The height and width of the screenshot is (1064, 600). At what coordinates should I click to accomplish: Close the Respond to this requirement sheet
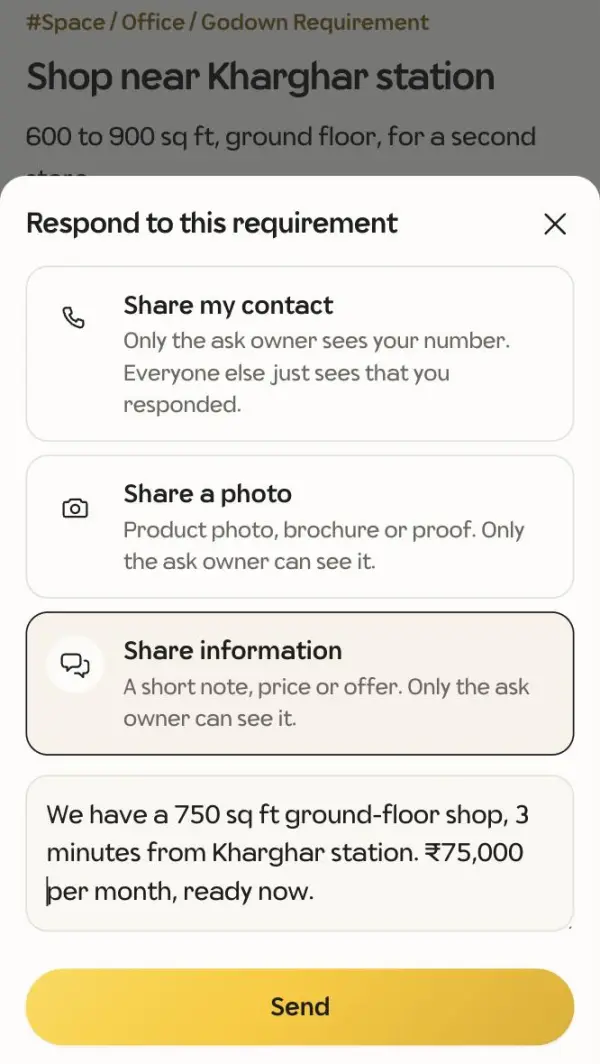tap(555, 224)
